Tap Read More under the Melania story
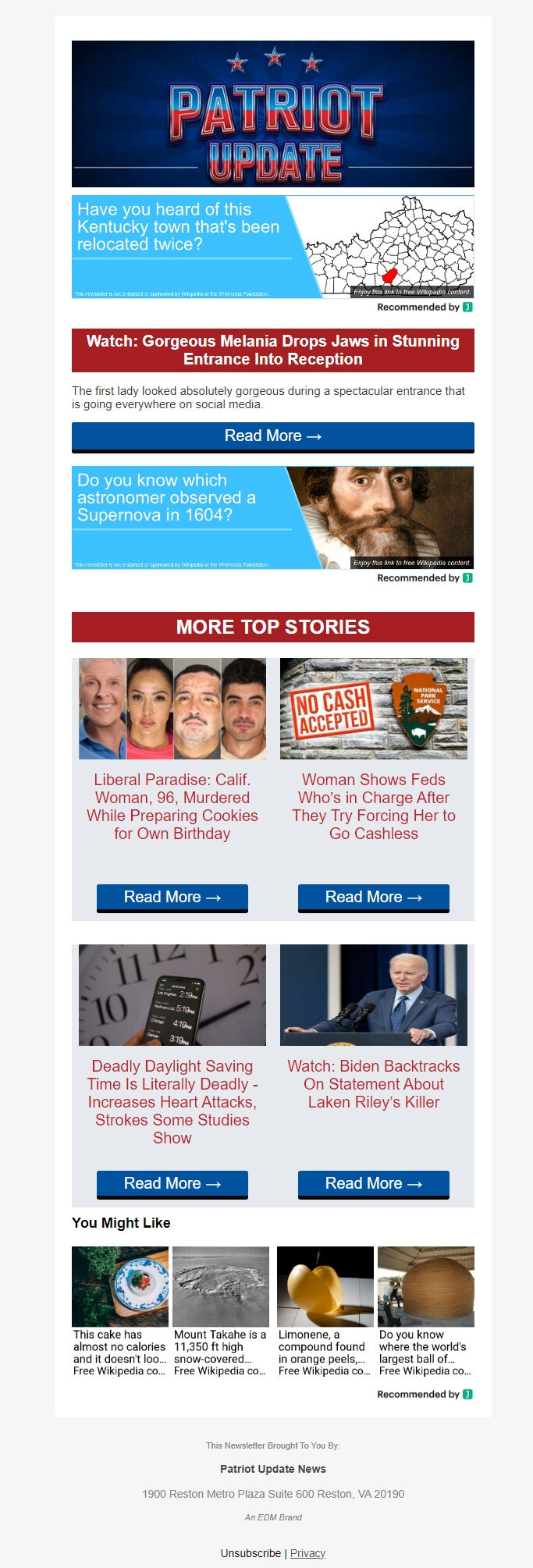The height and width of the screenshot is (1568, 533). (272, 436)
